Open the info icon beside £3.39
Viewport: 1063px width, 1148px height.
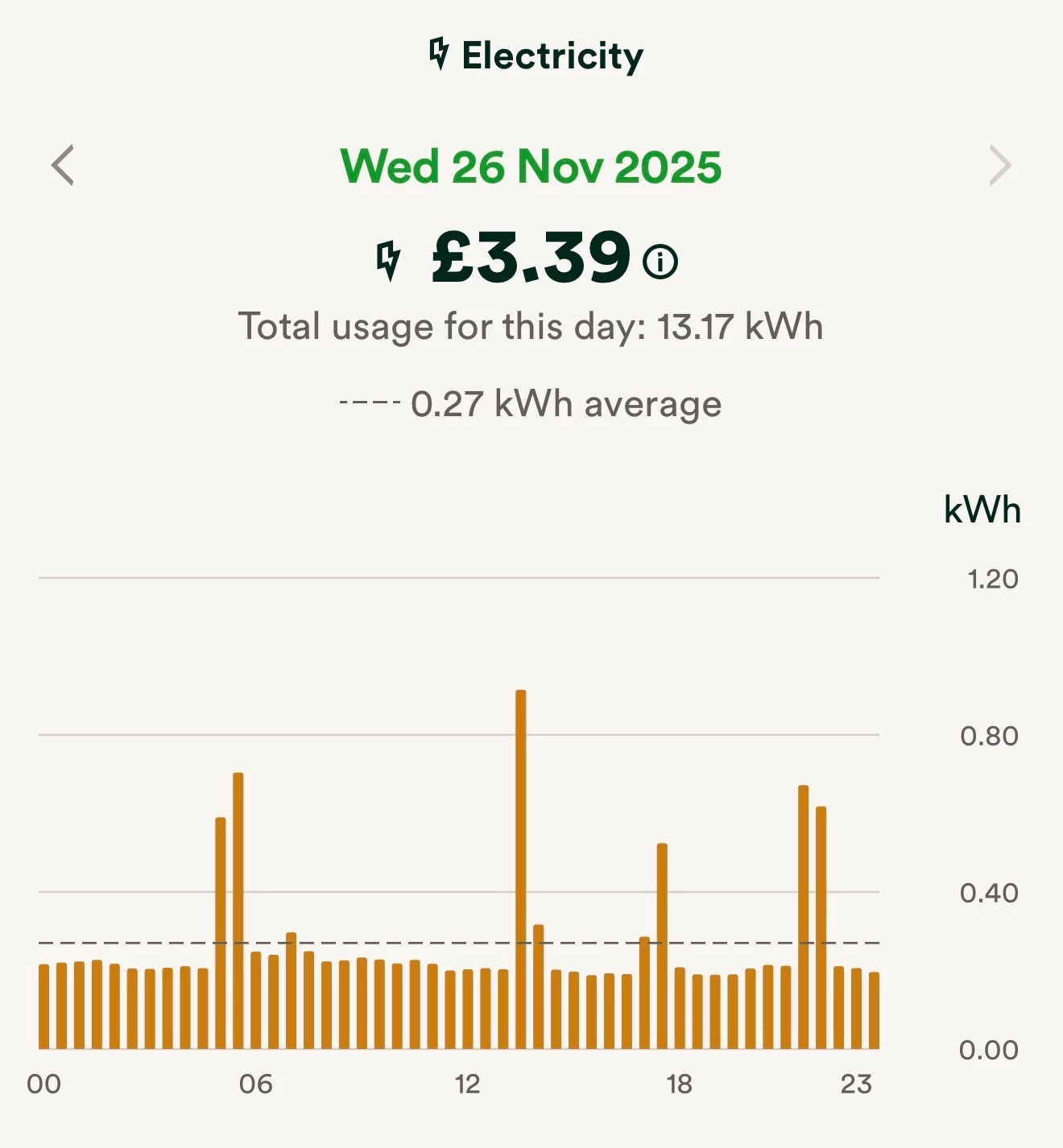point(660,261)
